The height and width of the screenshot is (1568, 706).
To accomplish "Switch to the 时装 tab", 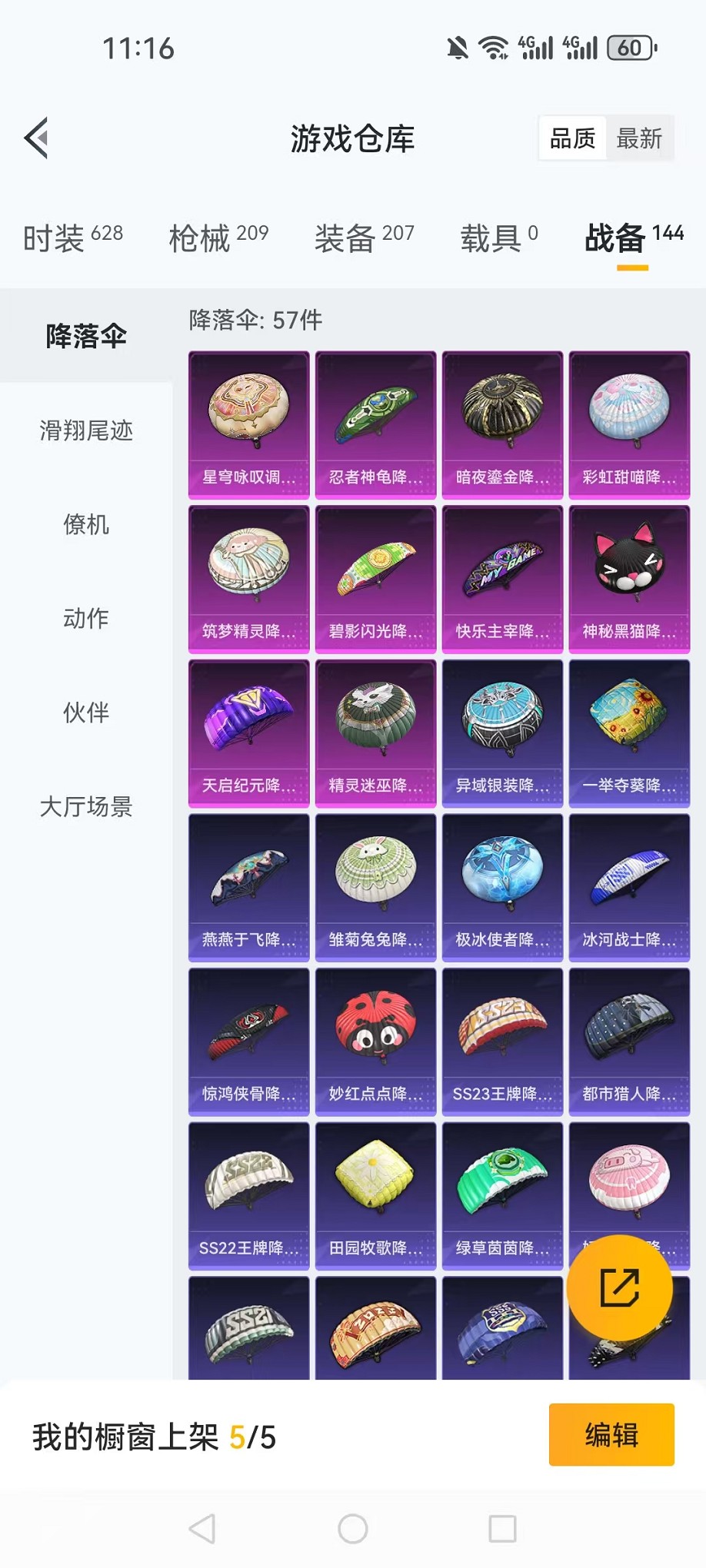I will click(x=72, y=238).
